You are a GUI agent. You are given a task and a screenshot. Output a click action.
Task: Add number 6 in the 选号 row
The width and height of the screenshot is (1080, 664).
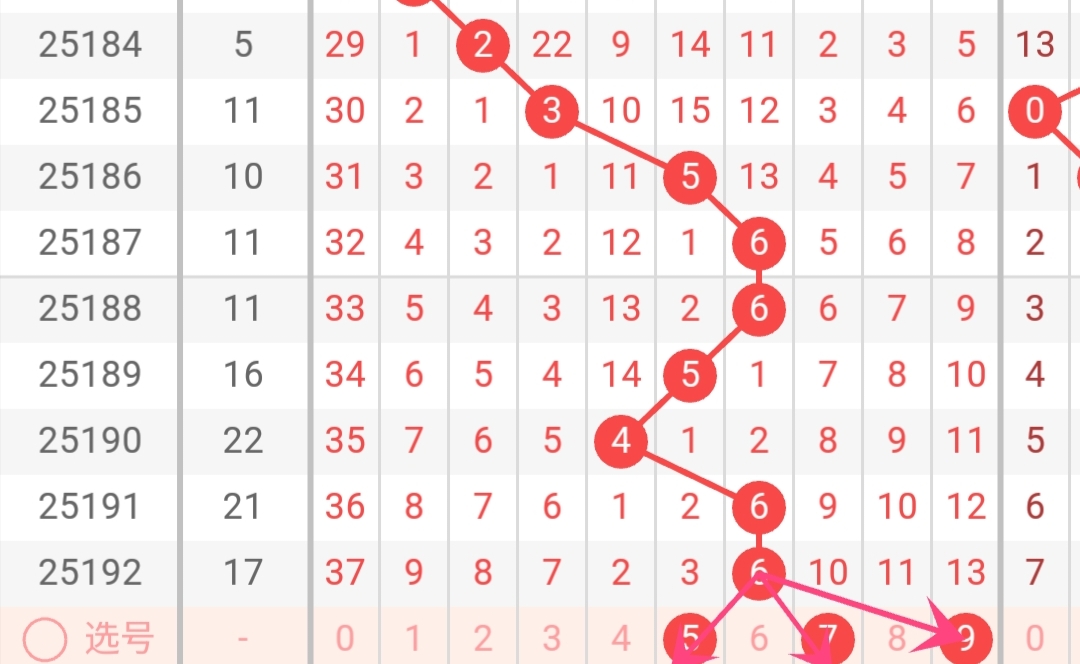(x=759, y=638)
